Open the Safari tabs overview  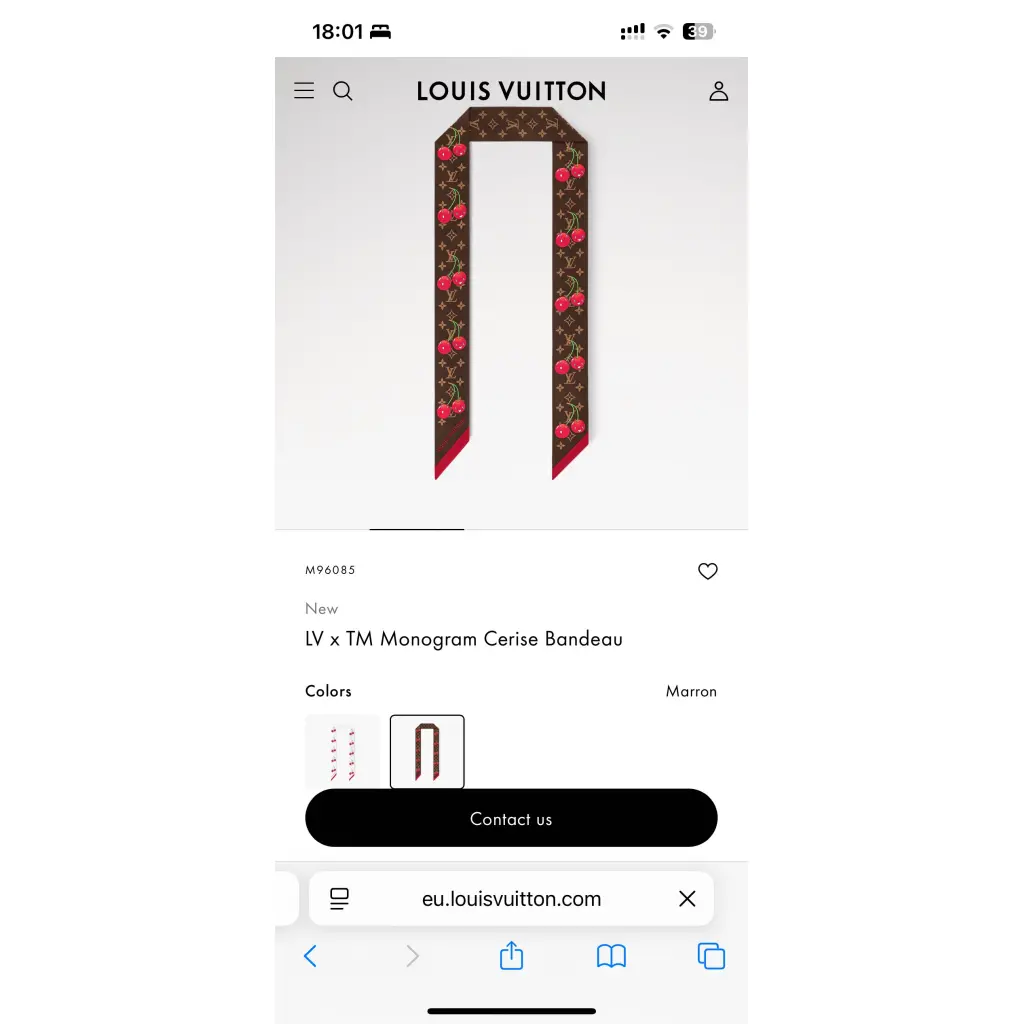tap(711, 956)
